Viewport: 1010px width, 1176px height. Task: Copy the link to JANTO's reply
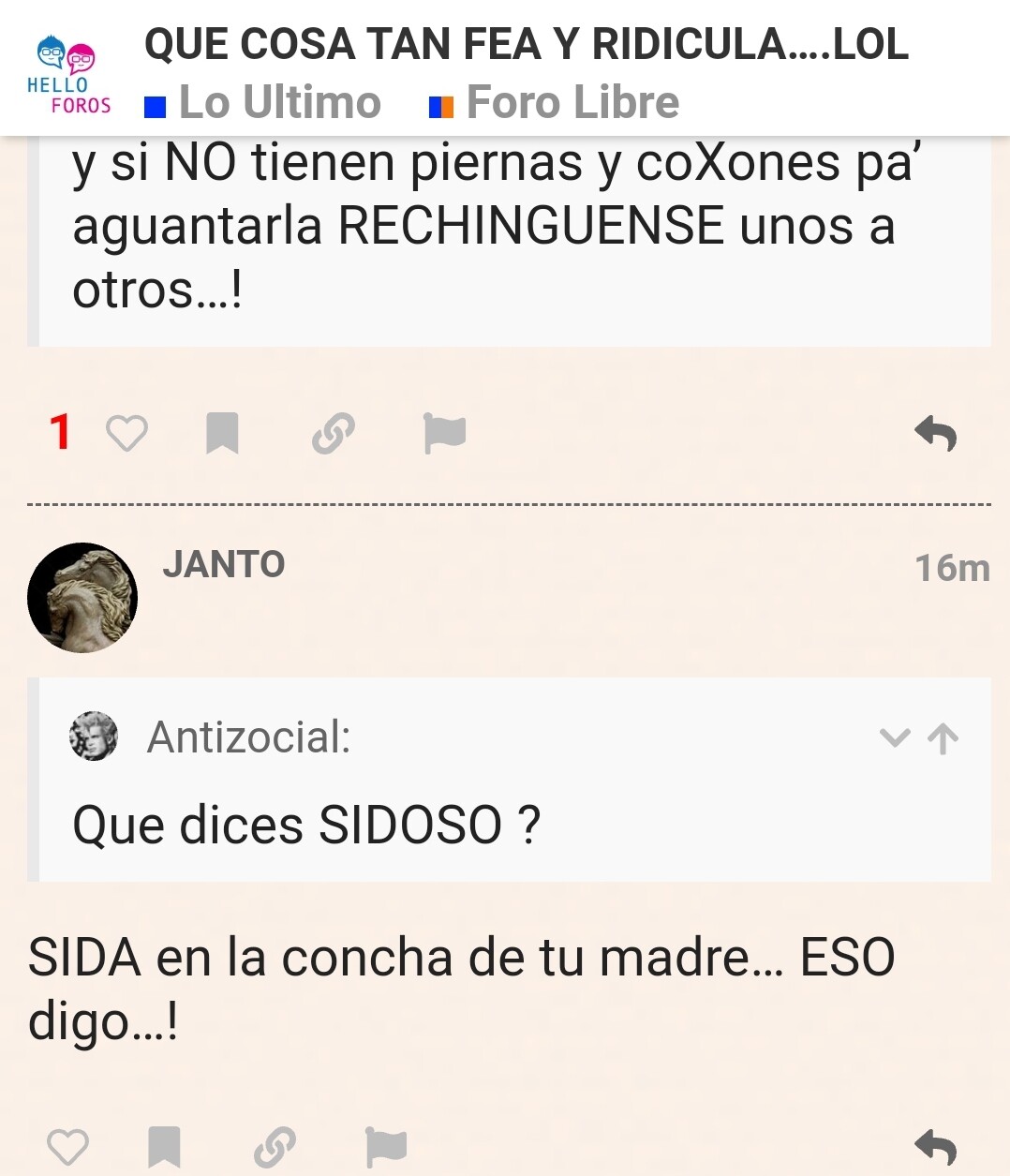click(x=275, y=1147)
